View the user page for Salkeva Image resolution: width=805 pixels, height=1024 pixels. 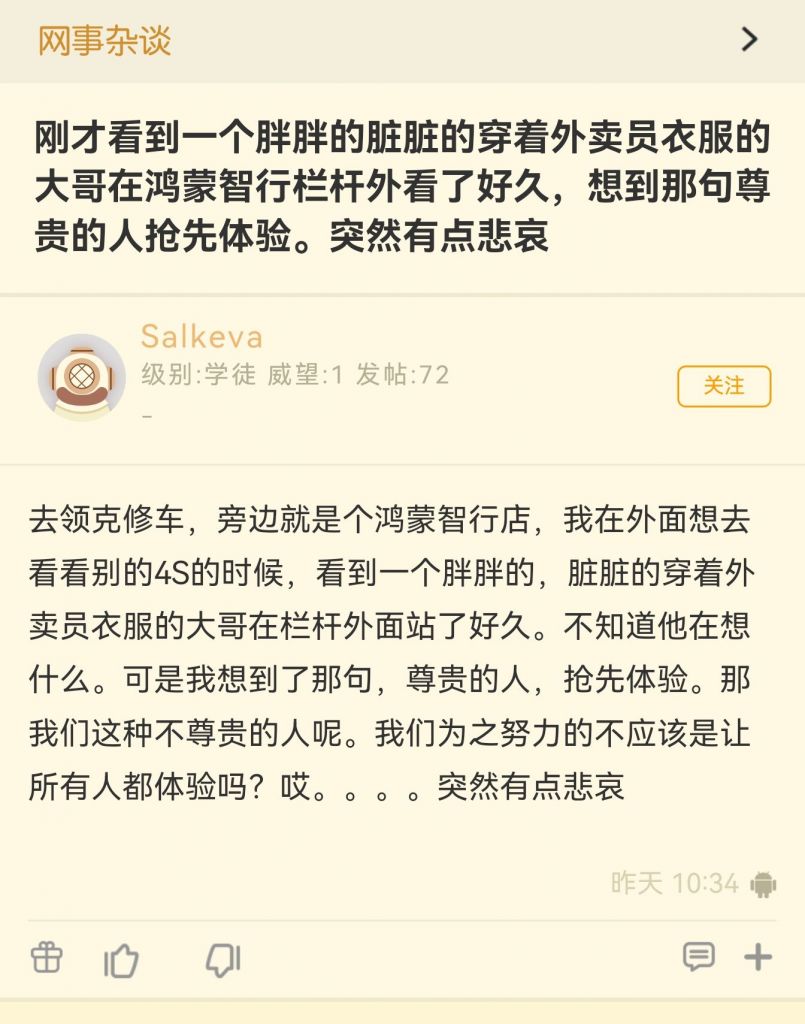click(x=201, y=336)
